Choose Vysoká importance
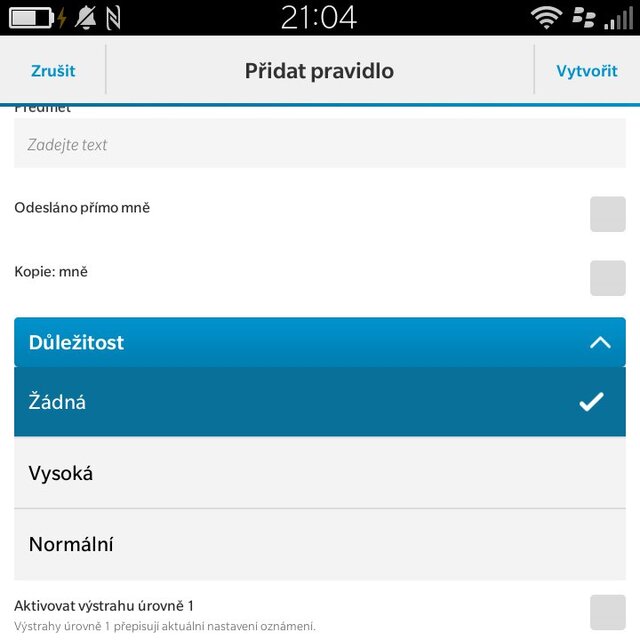The image size is (640, 640). [x=320, y=473]
